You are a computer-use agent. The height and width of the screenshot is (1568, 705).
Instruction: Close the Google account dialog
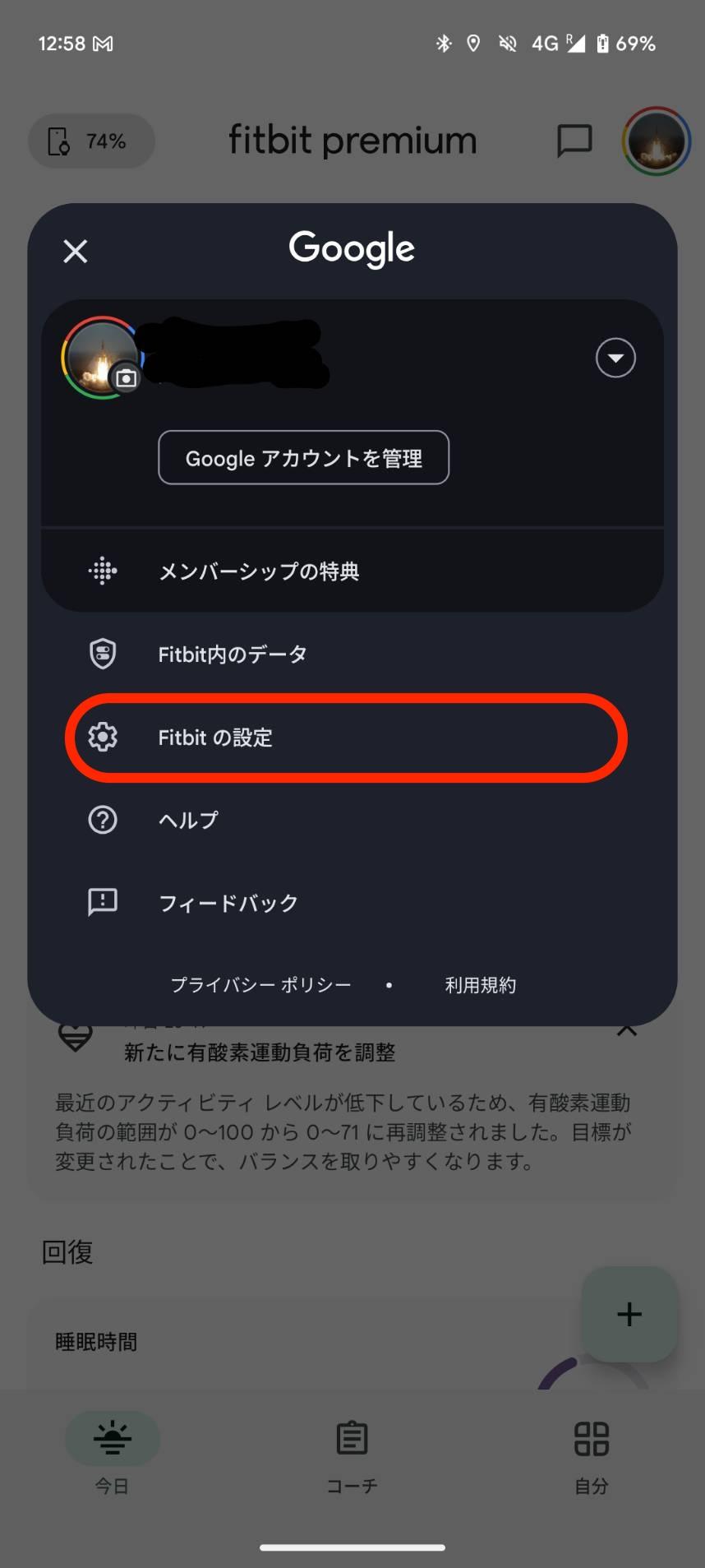76,251
